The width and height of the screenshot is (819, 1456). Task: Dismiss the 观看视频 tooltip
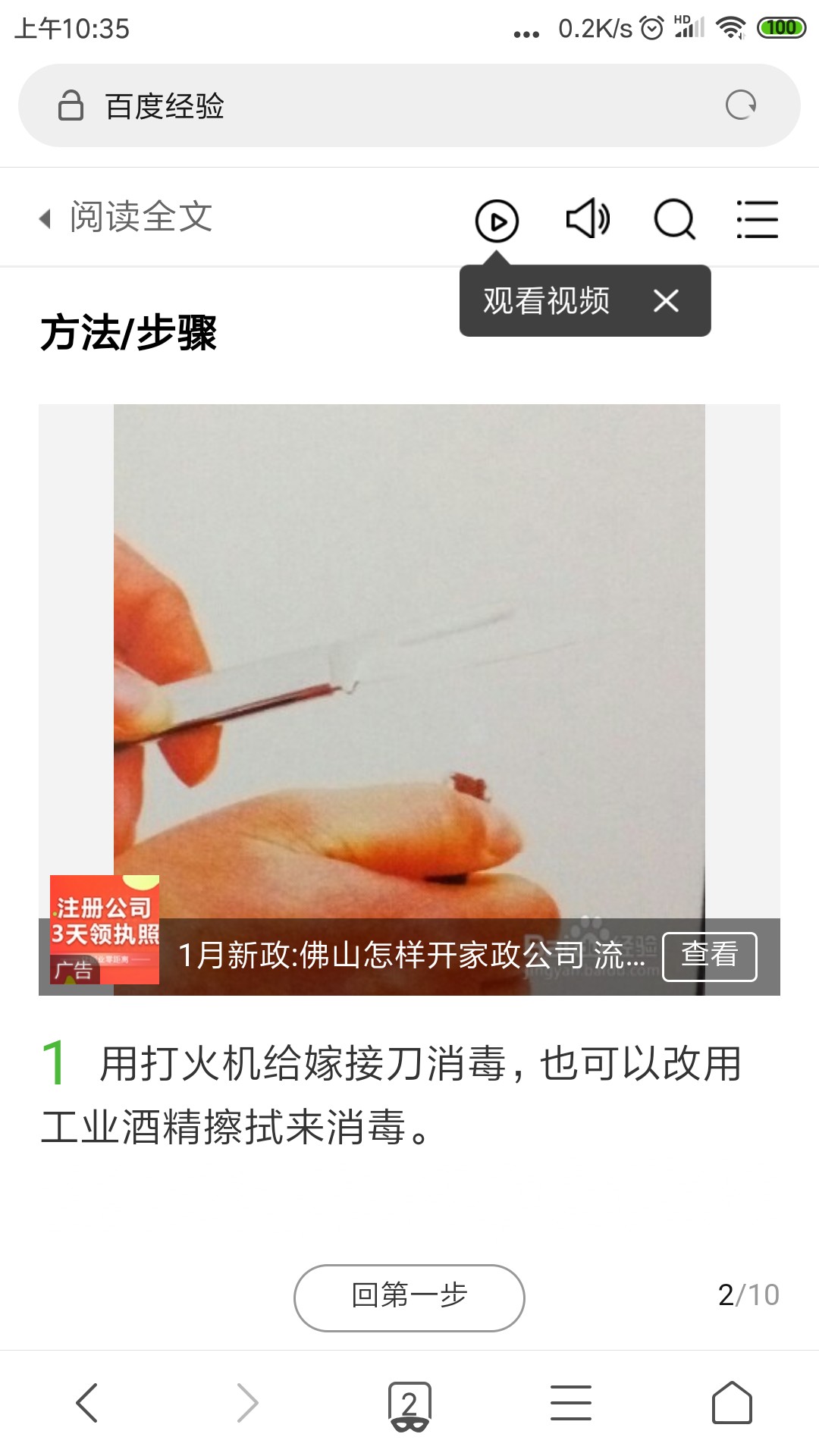[666, 301]
